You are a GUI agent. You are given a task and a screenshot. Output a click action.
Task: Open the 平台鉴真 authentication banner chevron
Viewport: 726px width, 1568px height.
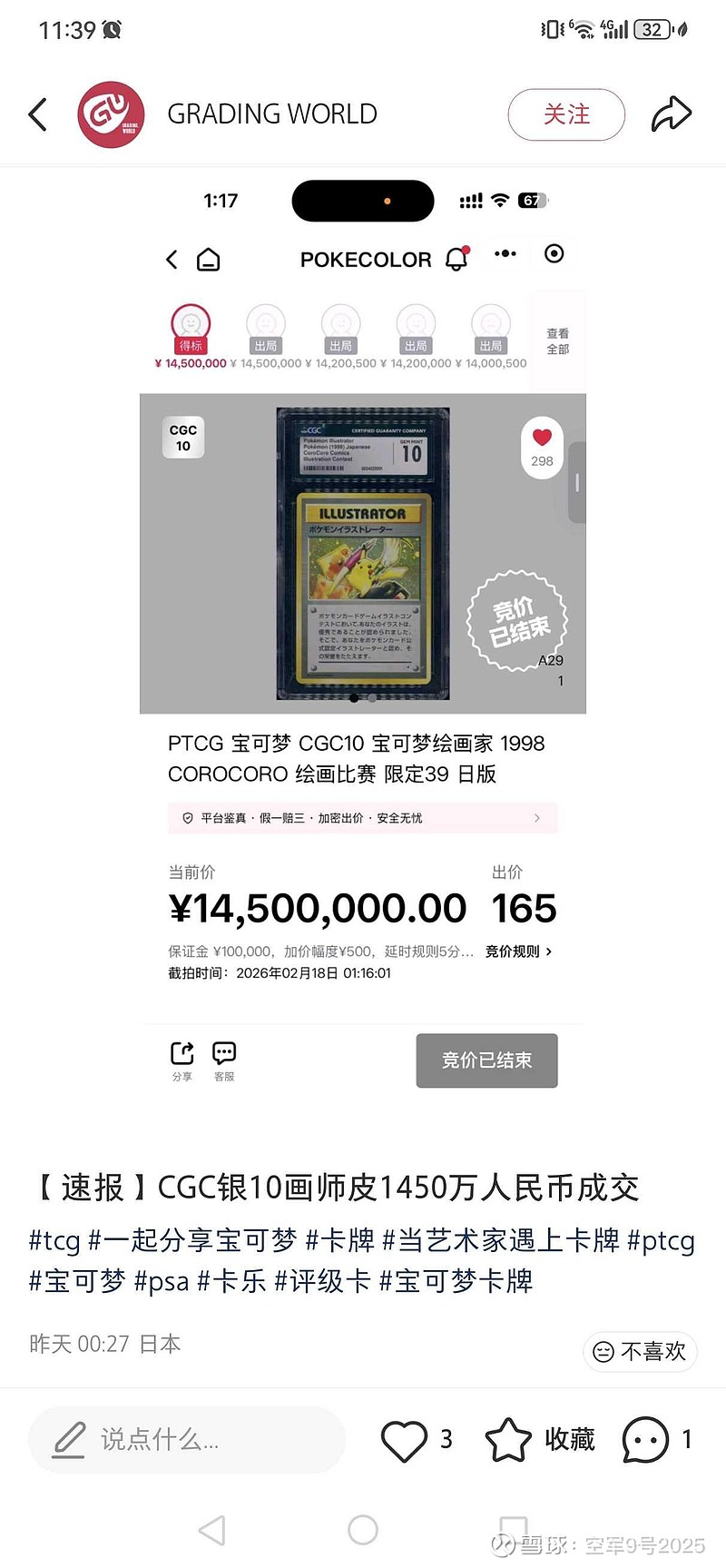click(537, 817)
